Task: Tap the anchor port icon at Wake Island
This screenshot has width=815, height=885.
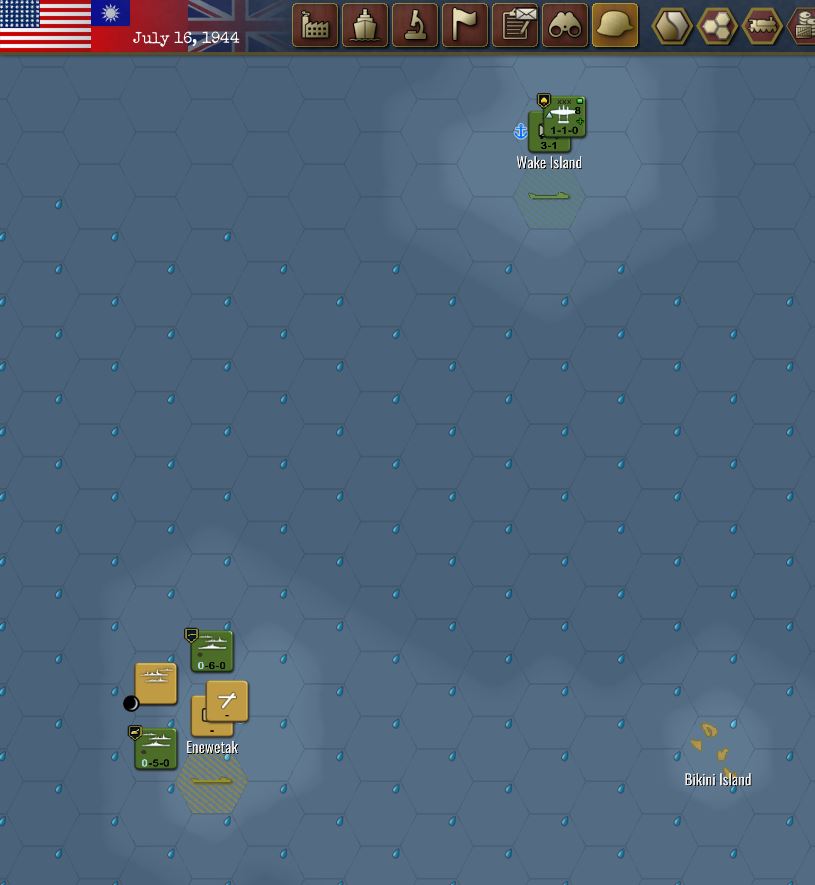Action: pyautogui.click(x=520, y=131)
